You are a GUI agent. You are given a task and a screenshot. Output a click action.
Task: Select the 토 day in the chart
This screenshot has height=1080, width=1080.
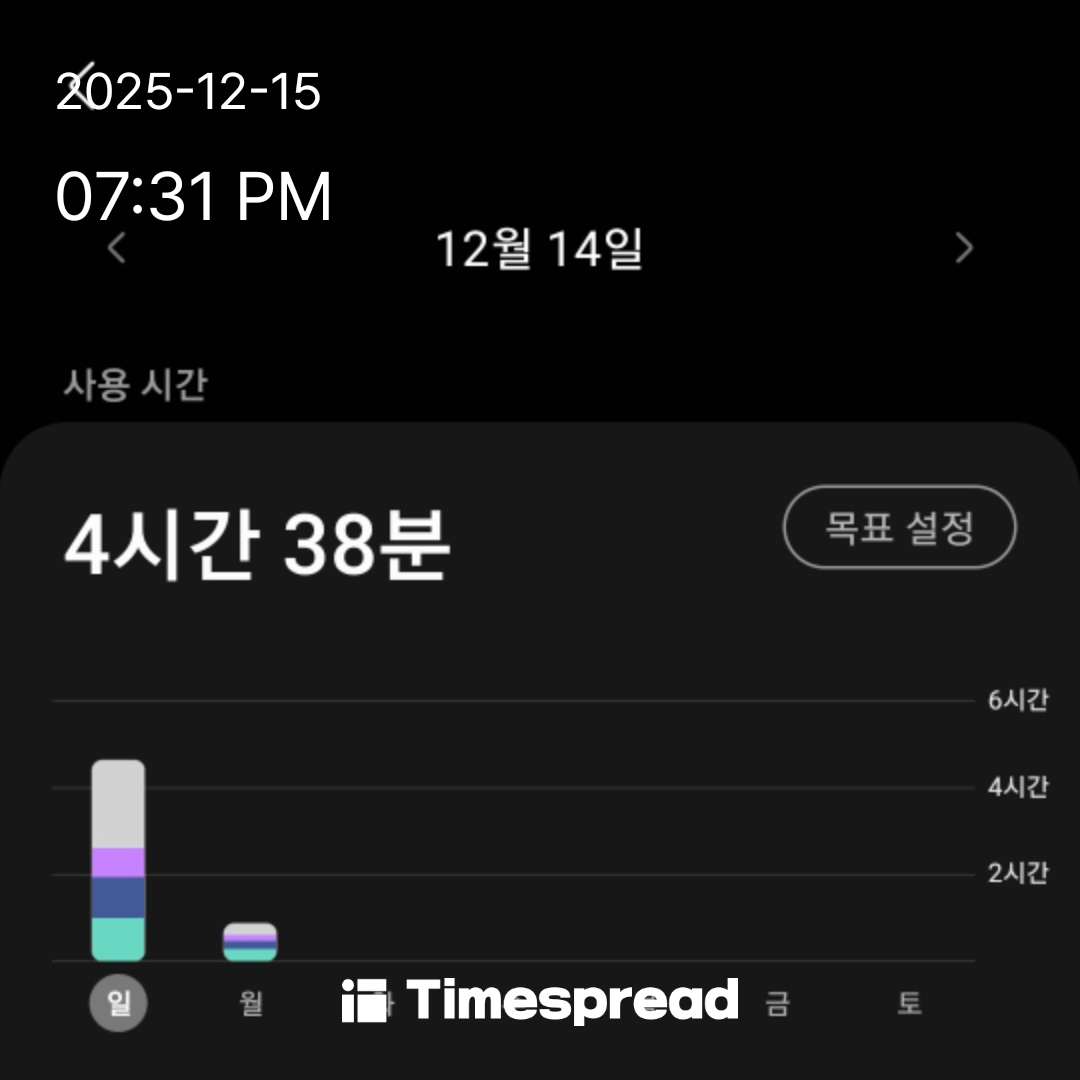tap(908, 1003)
